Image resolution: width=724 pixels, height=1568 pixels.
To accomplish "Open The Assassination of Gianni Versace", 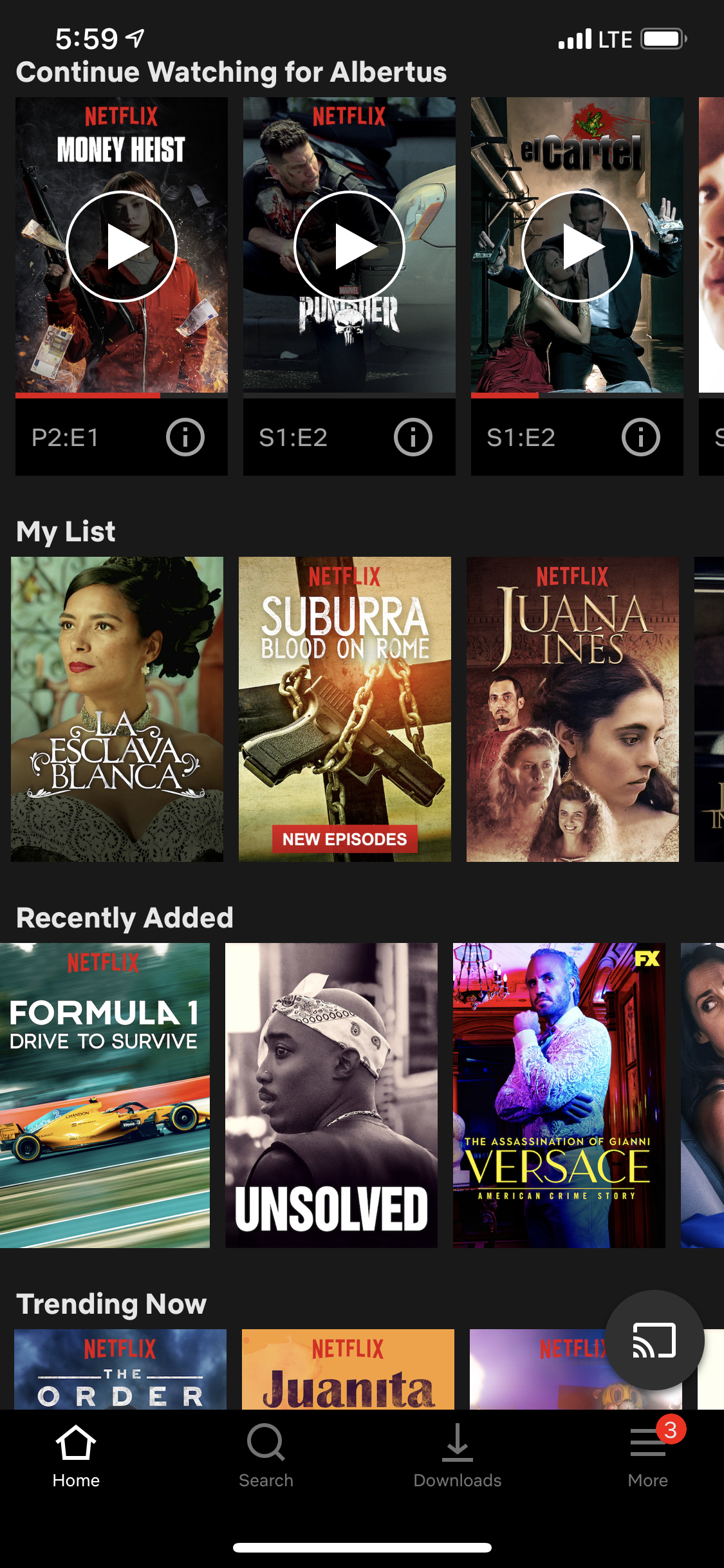I will (x=559, y=1096).
